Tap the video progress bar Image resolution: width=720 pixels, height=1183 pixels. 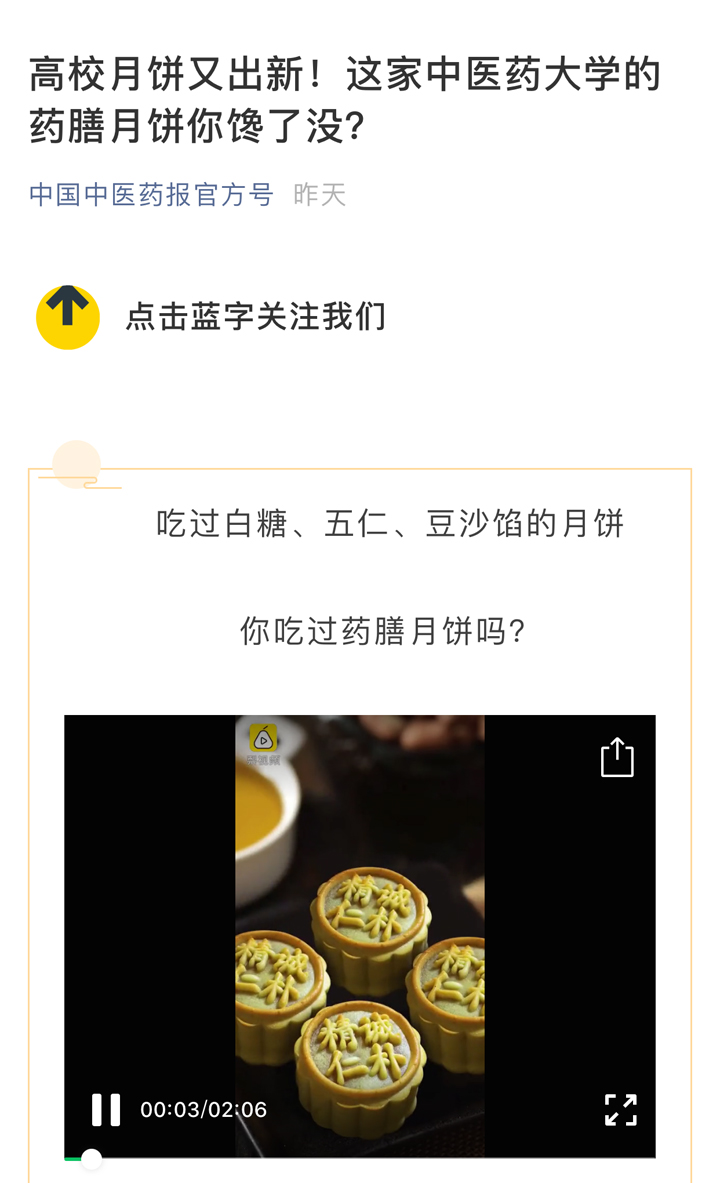(x=360, y=1158)
